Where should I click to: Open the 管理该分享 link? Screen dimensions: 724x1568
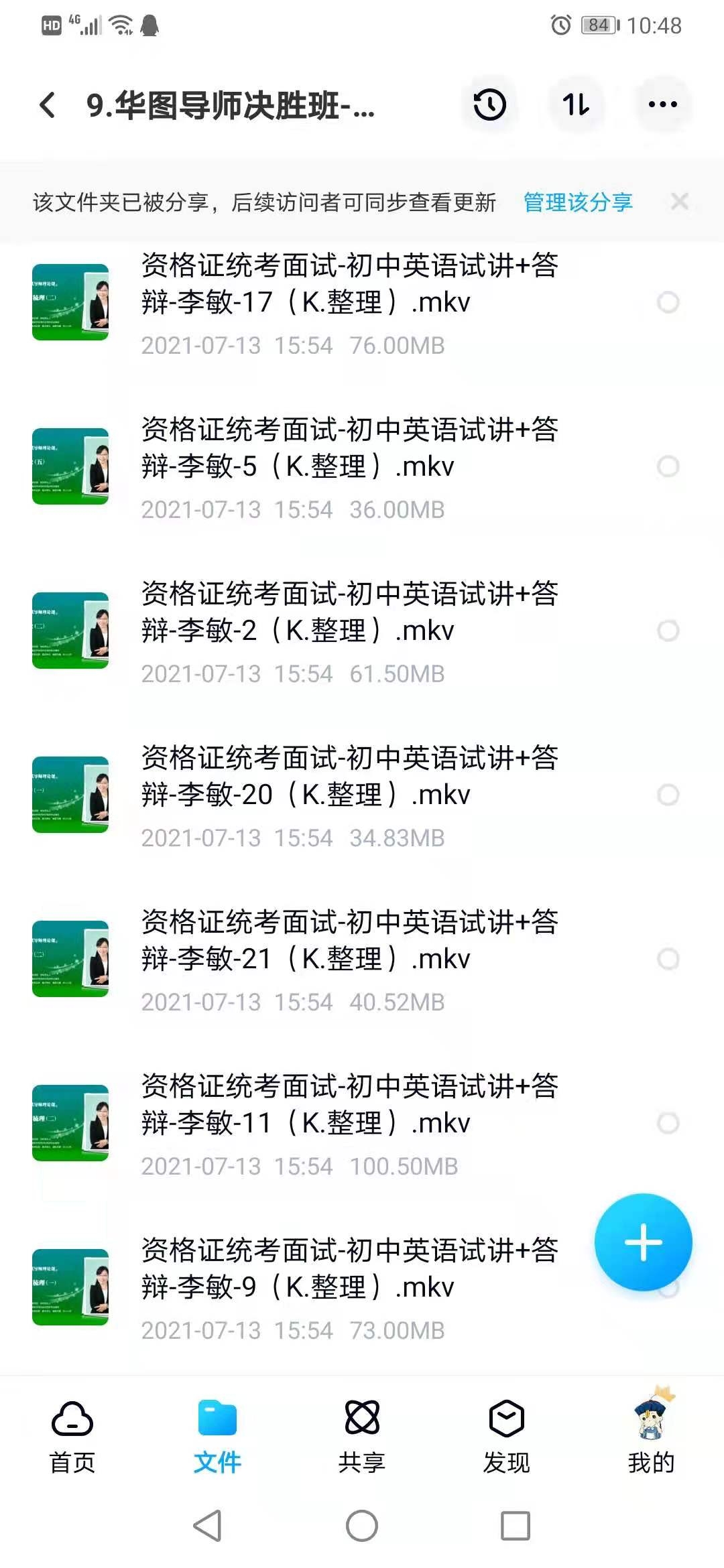point(577,202)
